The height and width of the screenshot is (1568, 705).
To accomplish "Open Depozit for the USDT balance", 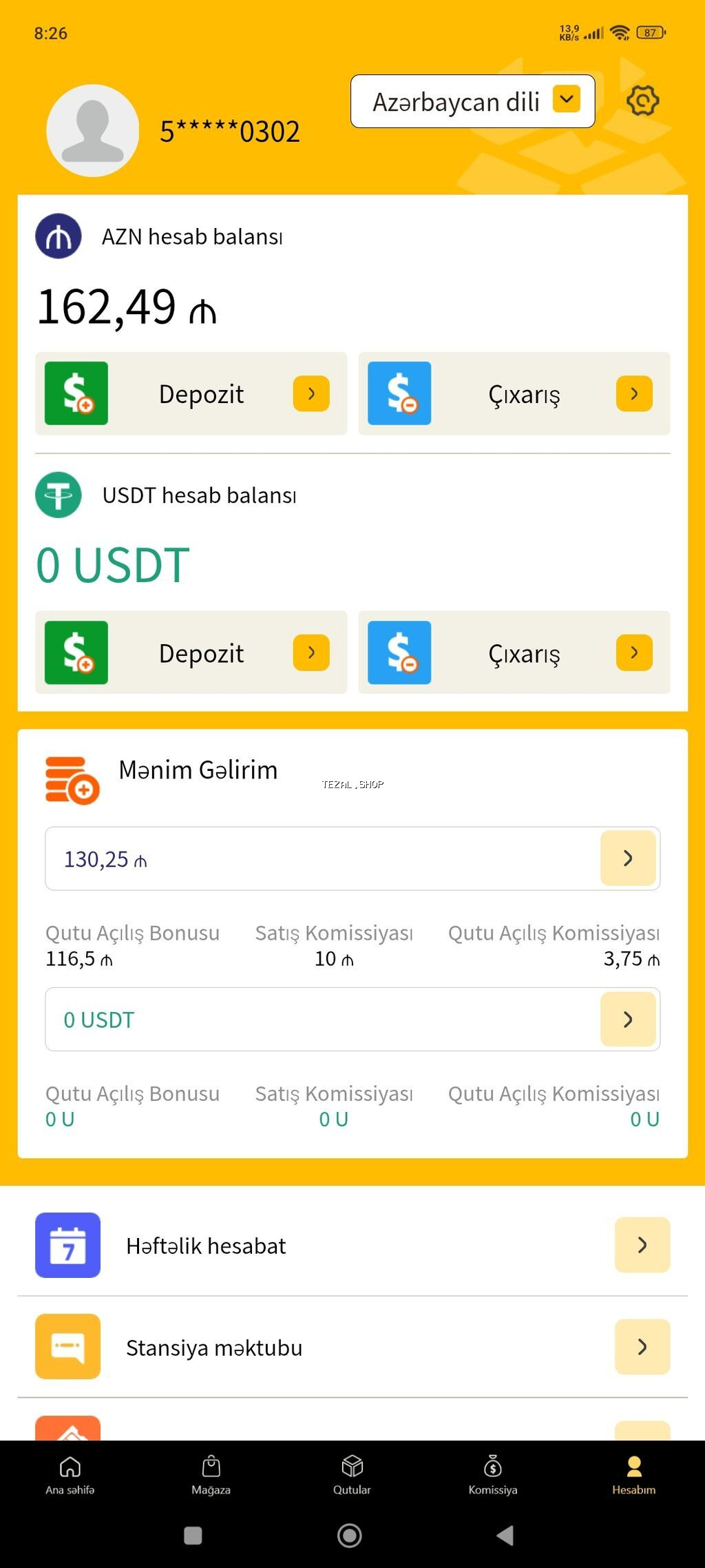I will 191,652.
